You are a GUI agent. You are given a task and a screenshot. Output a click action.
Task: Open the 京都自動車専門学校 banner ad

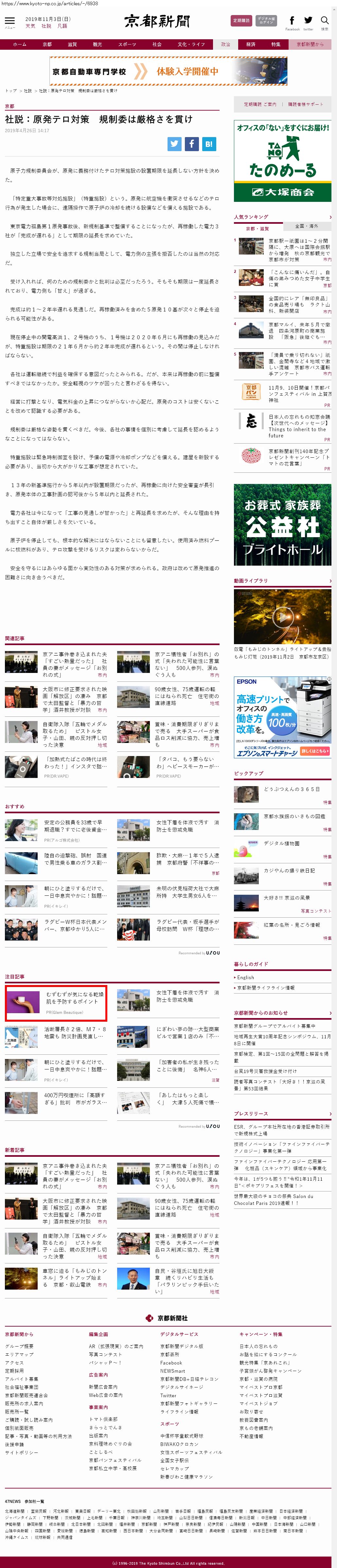click(168, 71)
